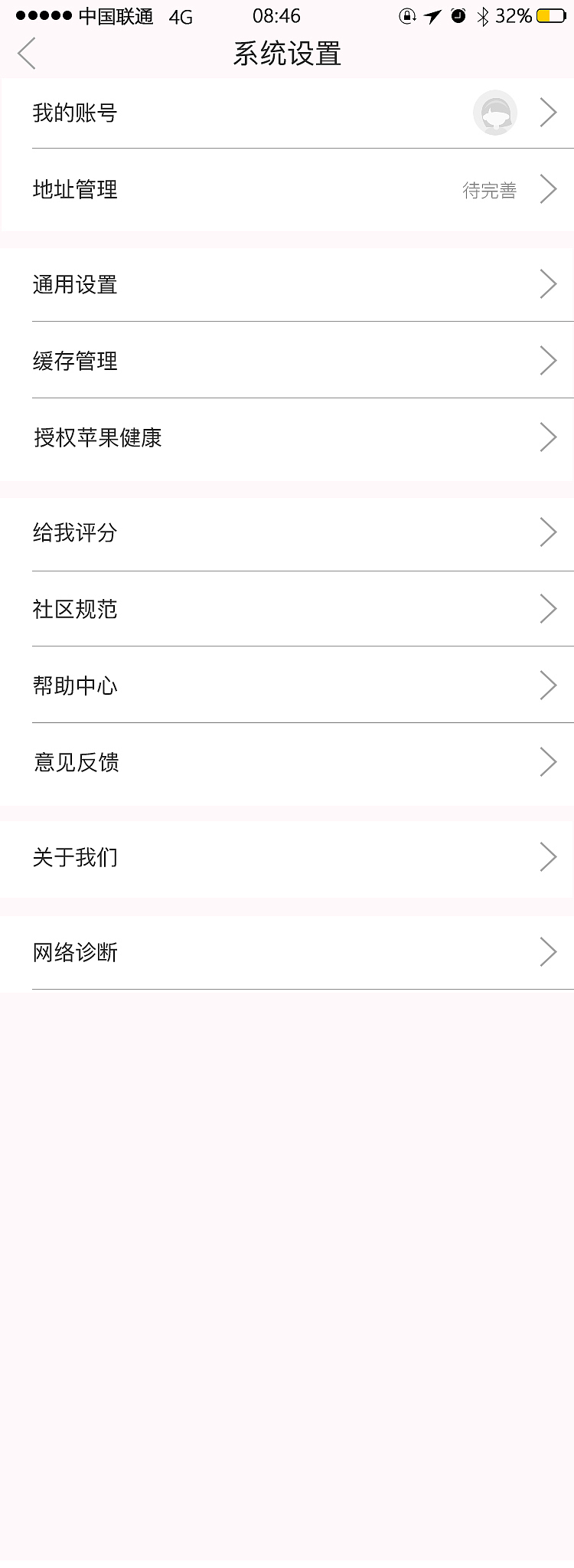The height and width of the screenshot is (1568, 574).
Task: Click the back arrow to leave settings
Action: (26, 54)
